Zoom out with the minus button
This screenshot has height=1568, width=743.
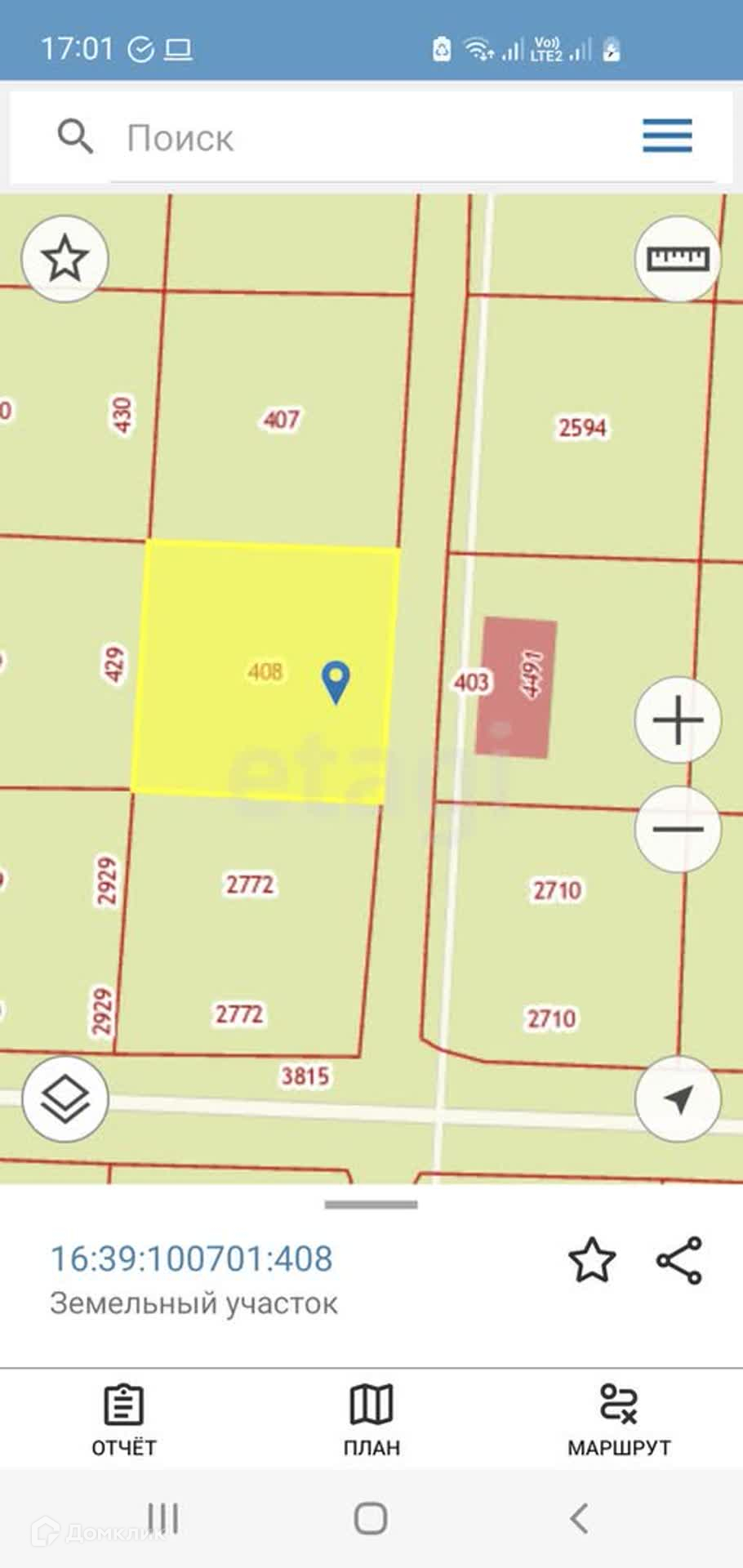coord(678,829)
